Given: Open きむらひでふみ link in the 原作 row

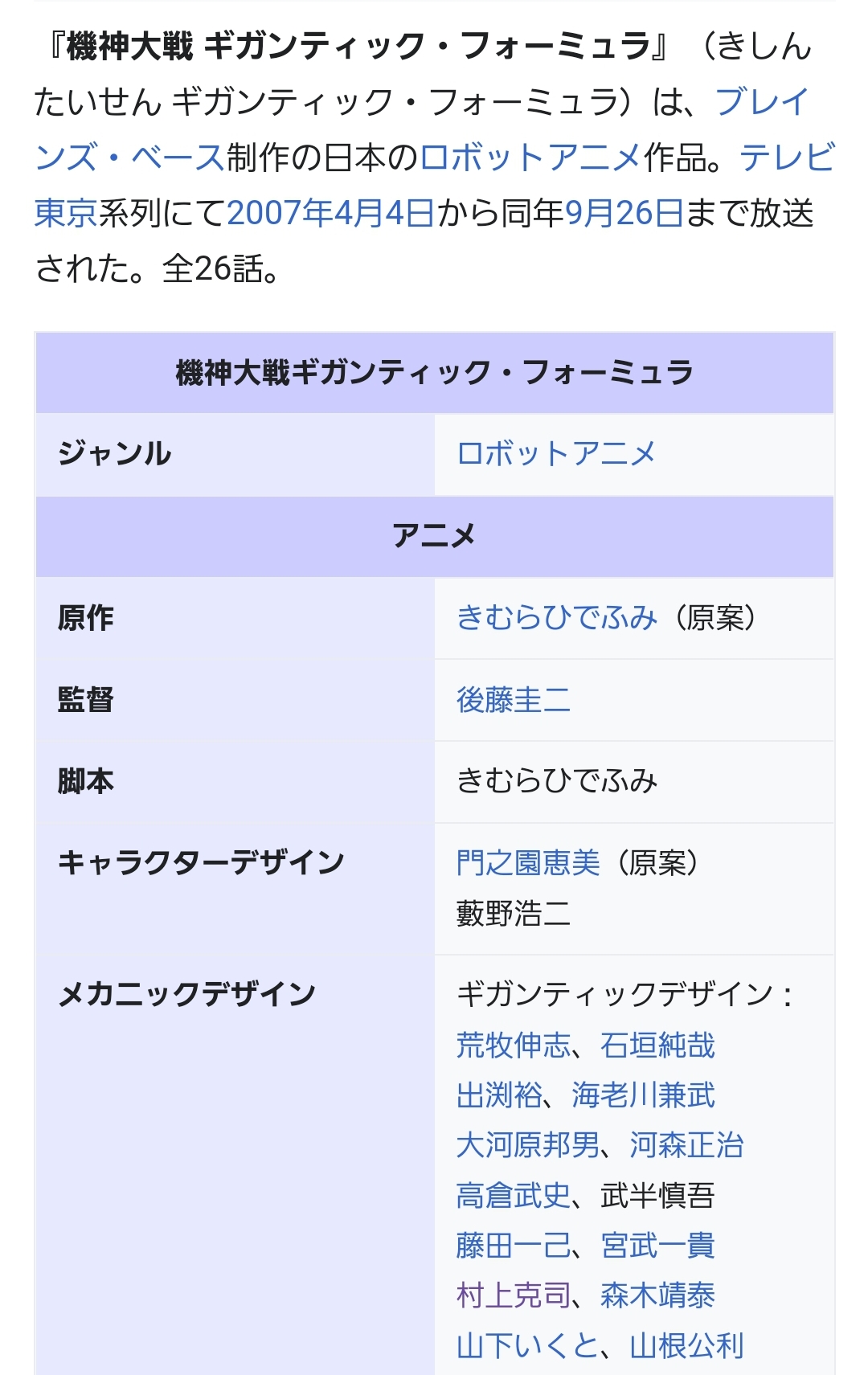Looking at the screenshot, I should [556, 618].
